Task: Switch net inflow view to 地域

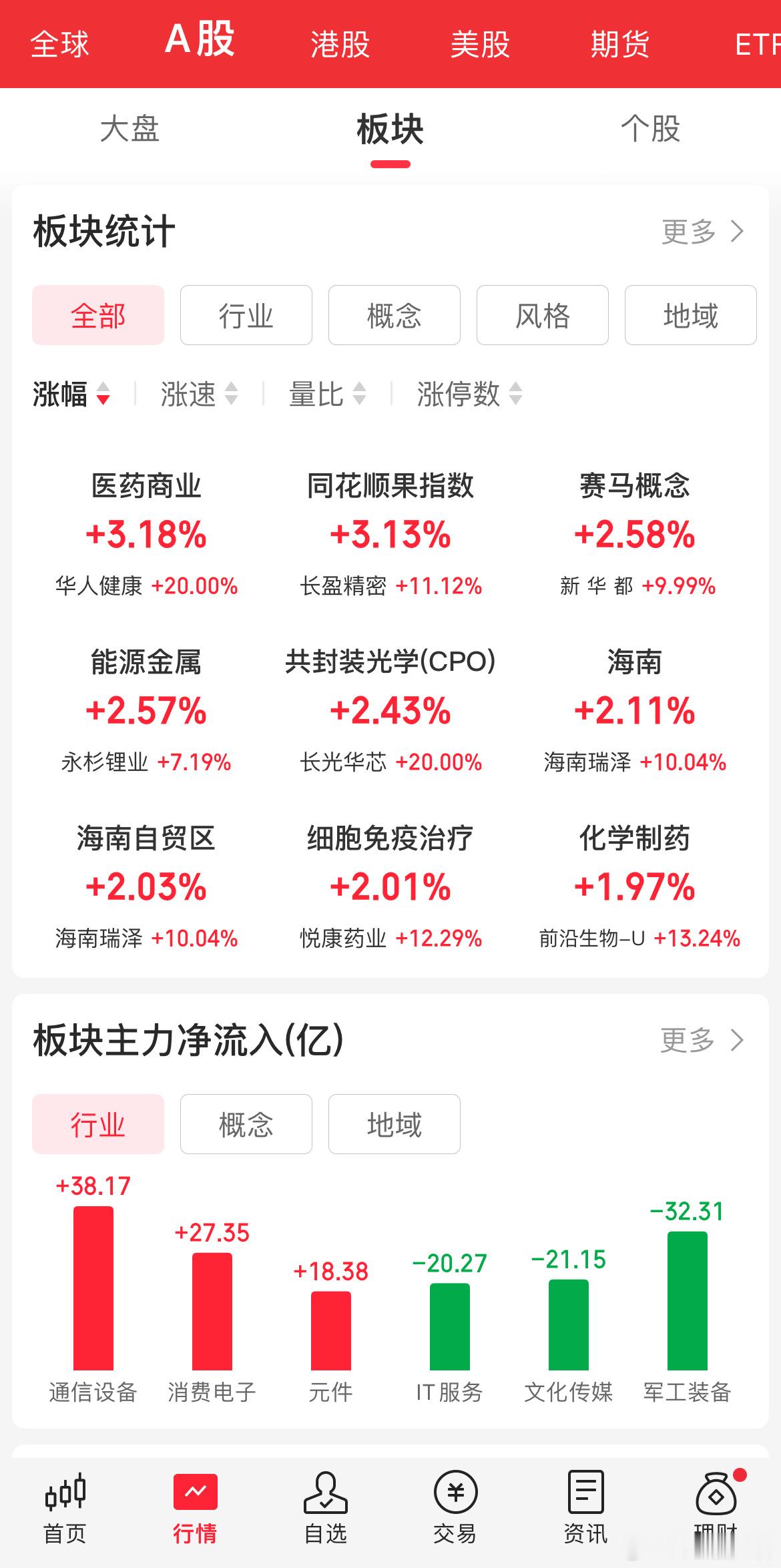Action: [x=393, y=1124]
